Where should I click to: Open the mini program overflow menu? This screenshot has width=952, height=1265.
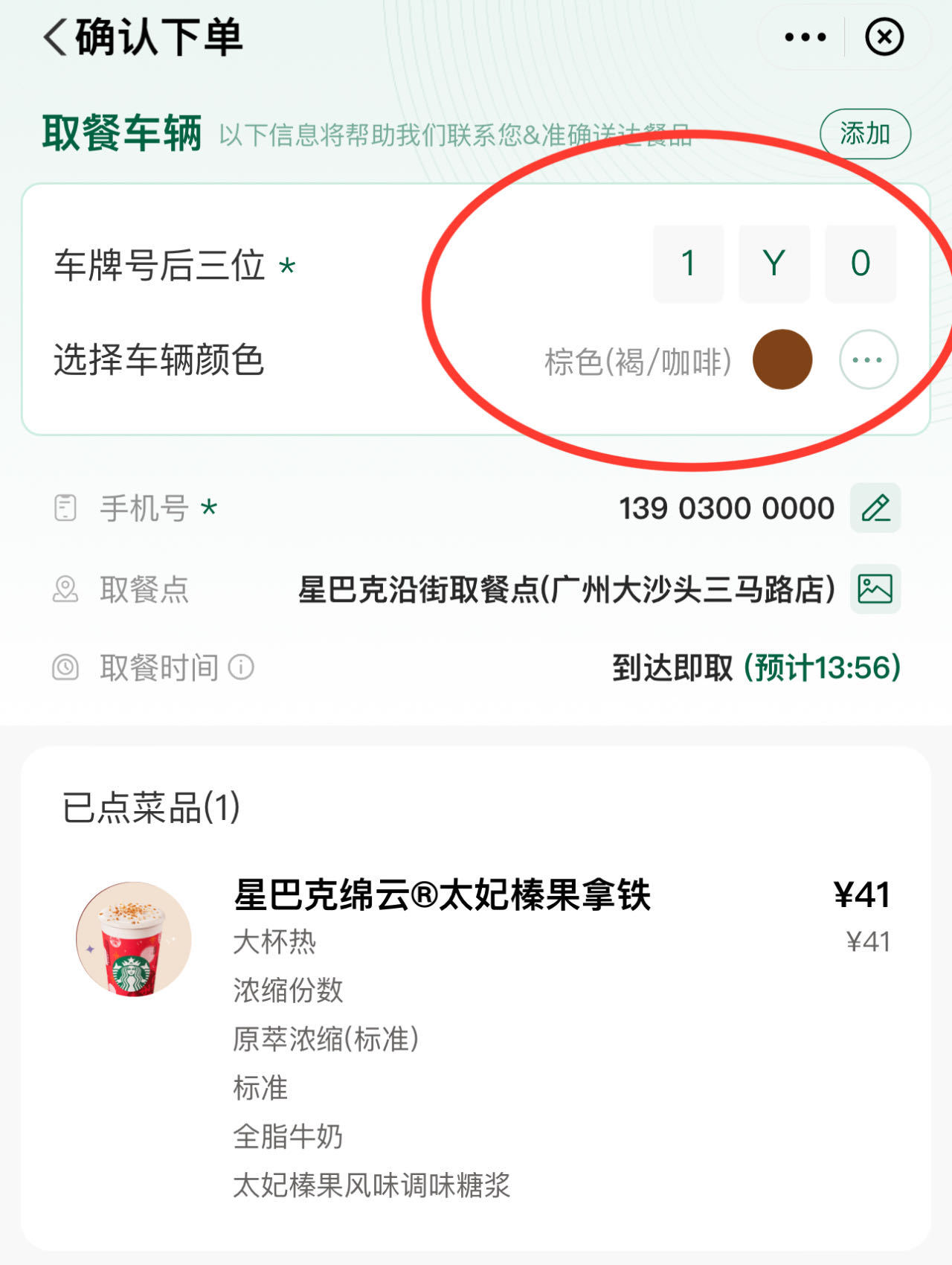(x=805, y=37)
